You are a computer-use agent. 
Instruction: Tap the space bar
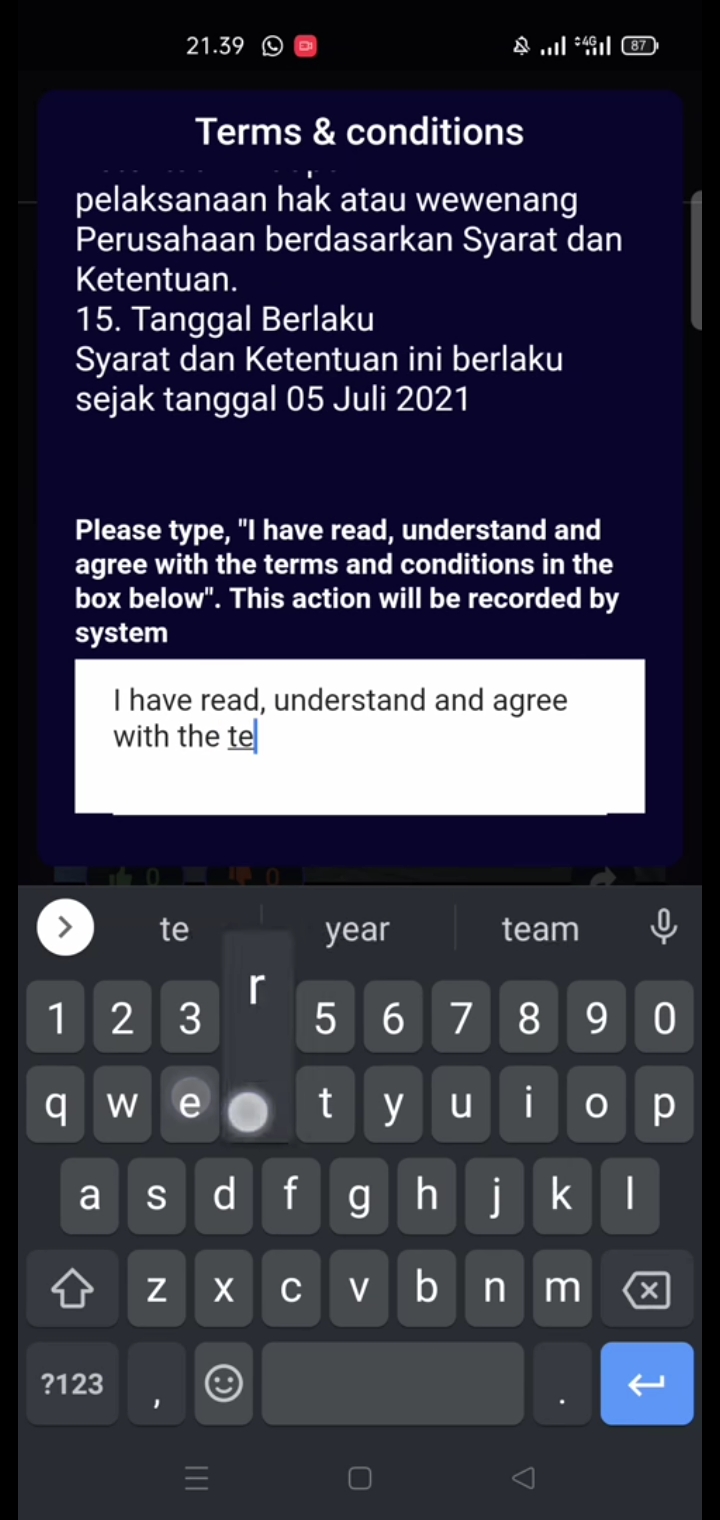pyautogui.click(x=393, y=1384)
